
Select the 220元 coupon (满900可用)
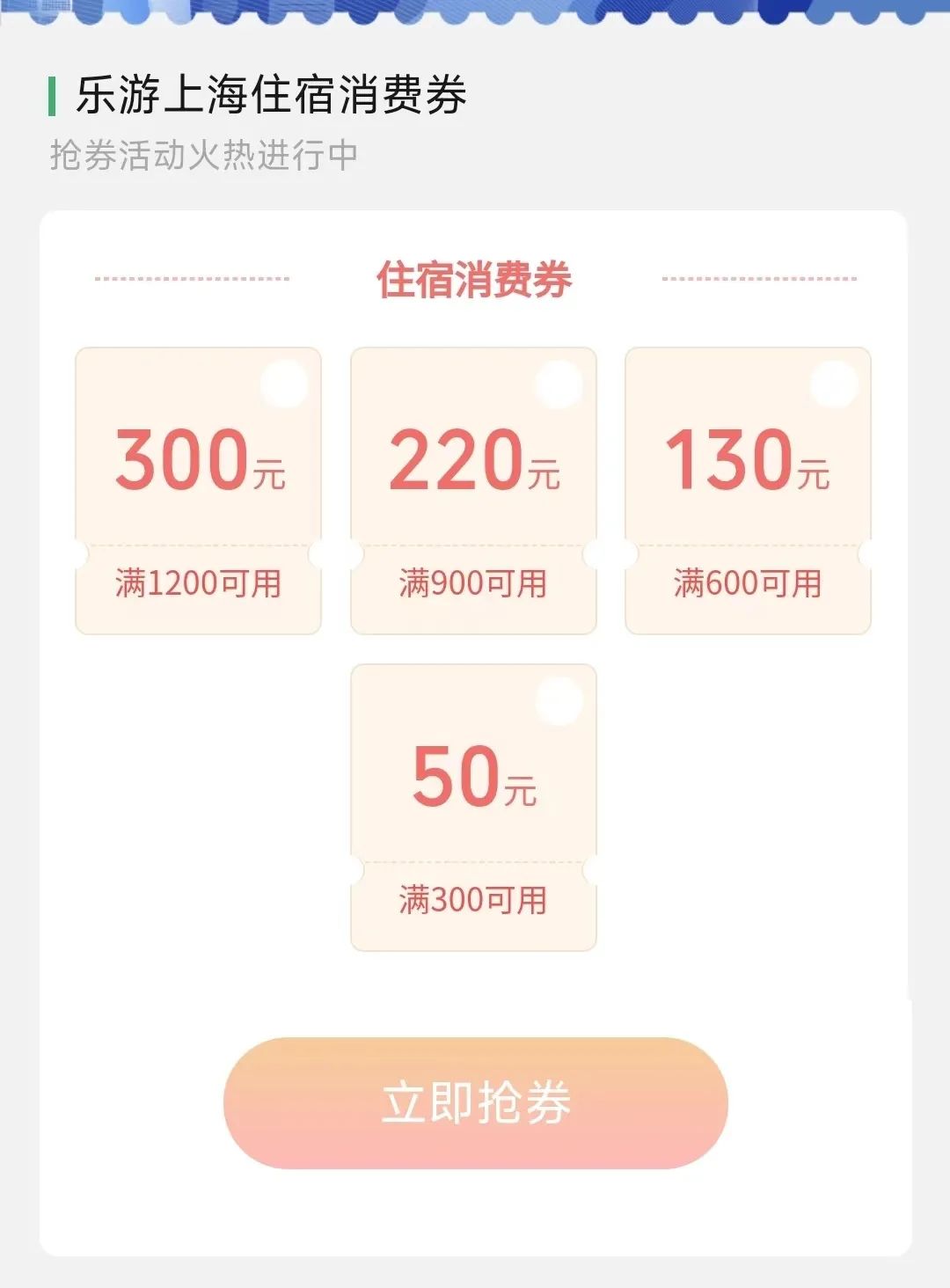(473, 490)
